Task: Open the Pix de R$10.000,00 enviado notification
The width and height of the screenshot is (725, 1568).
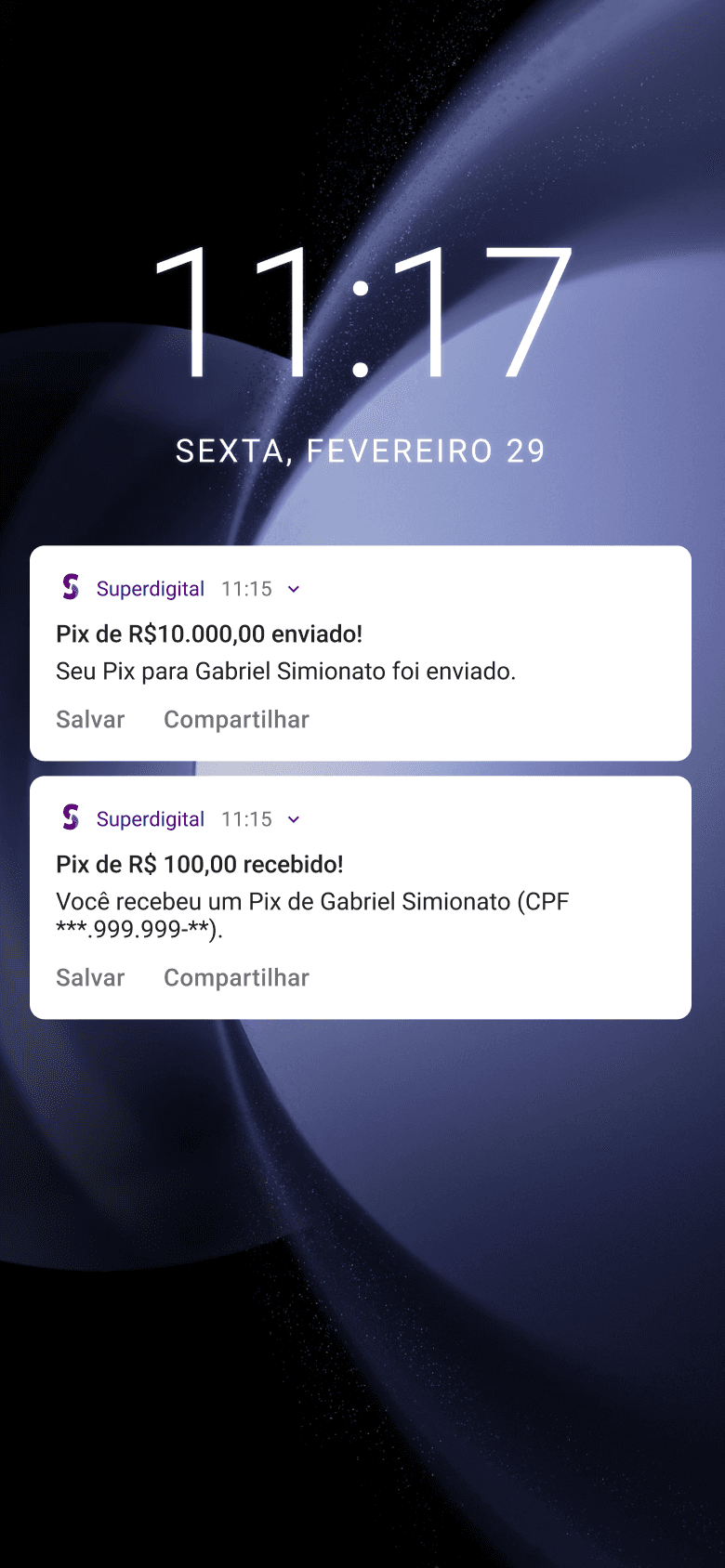Action: [361, 653]
